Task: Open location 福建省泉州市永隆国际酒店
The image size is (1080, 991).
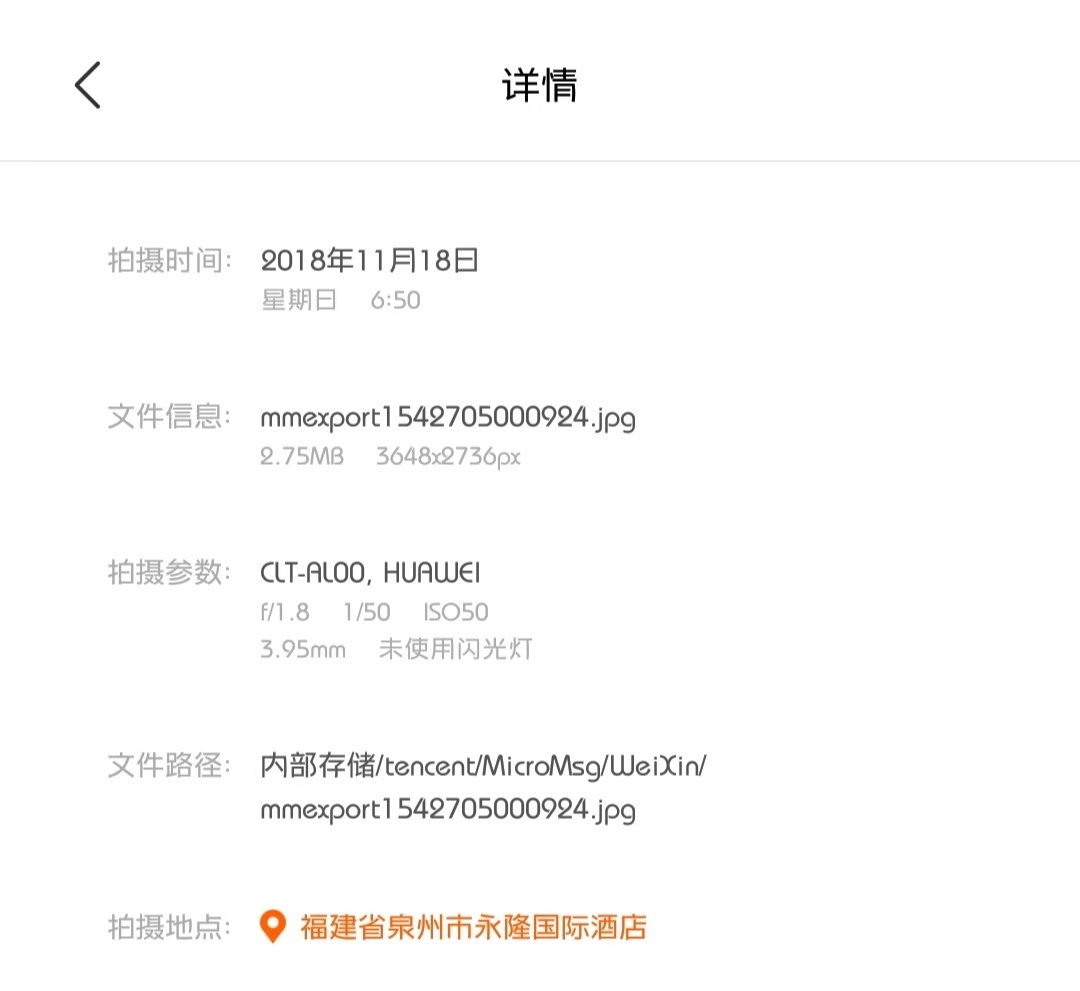Action: (472, 926)
